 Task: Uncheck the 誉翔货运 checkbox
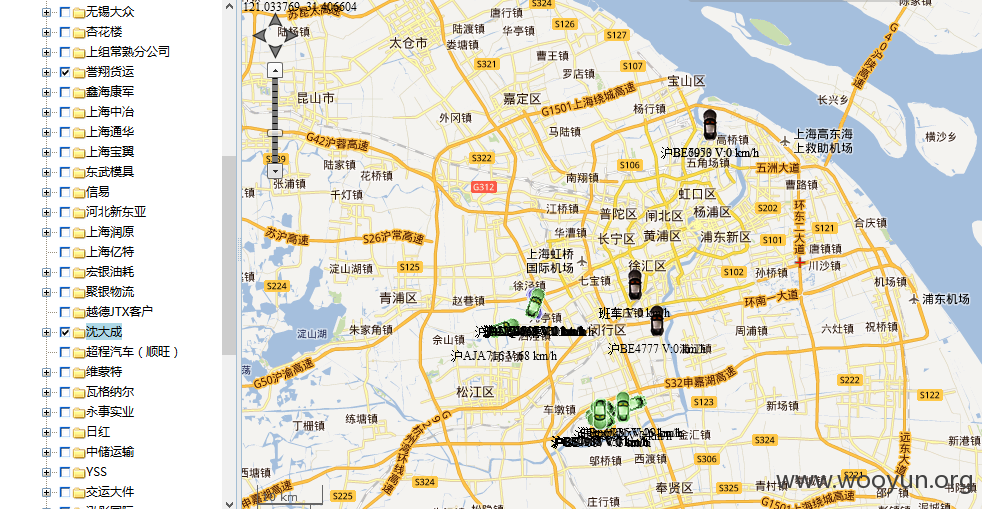click(65, 72)
